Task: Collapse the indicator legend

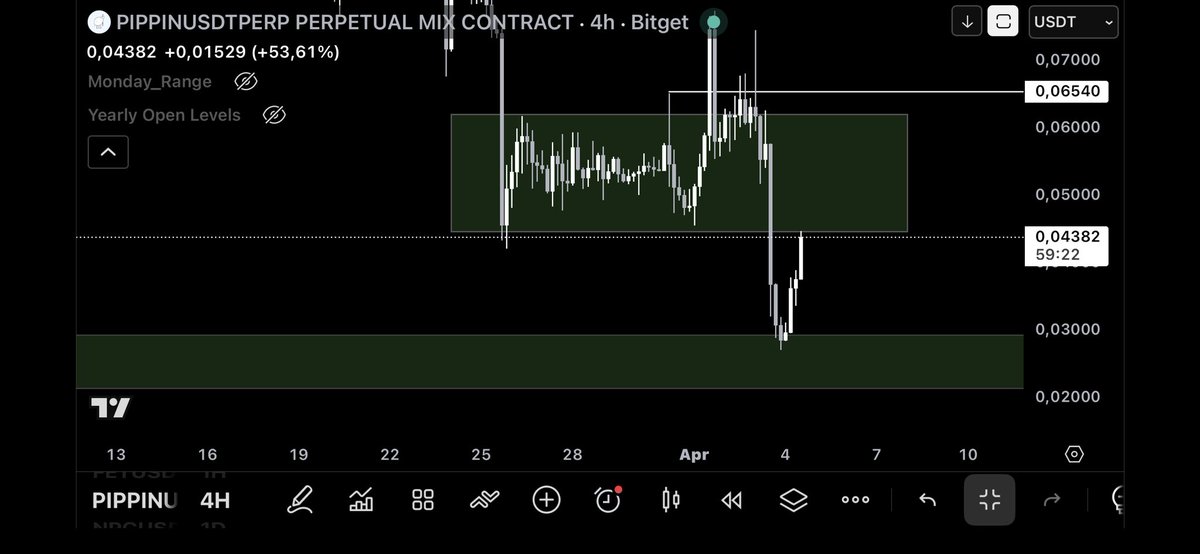Action: coord(108,153)
